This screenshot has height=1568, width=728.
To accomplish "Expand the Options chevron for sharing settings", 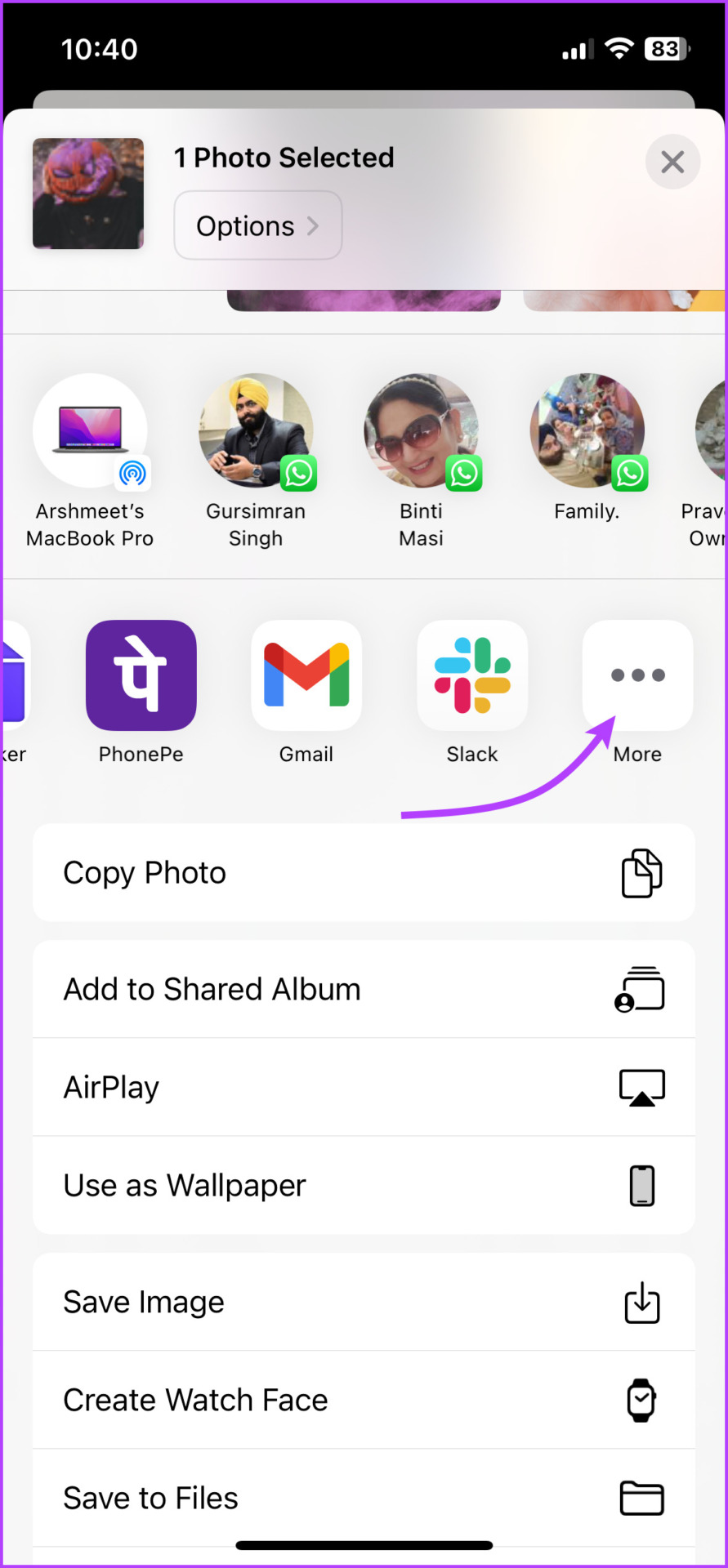I will click(257, 225).
